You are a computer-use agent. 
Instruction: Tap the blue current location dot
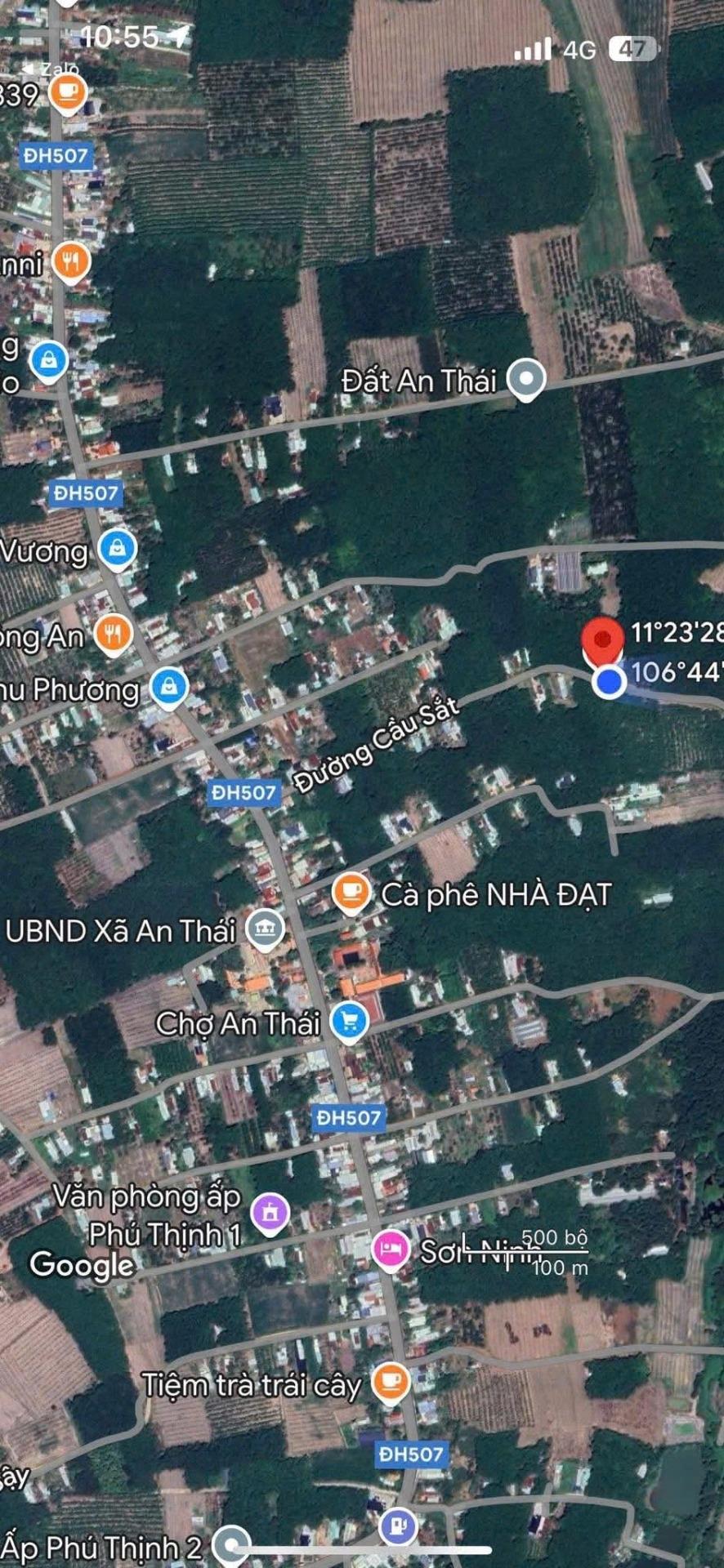608,681
